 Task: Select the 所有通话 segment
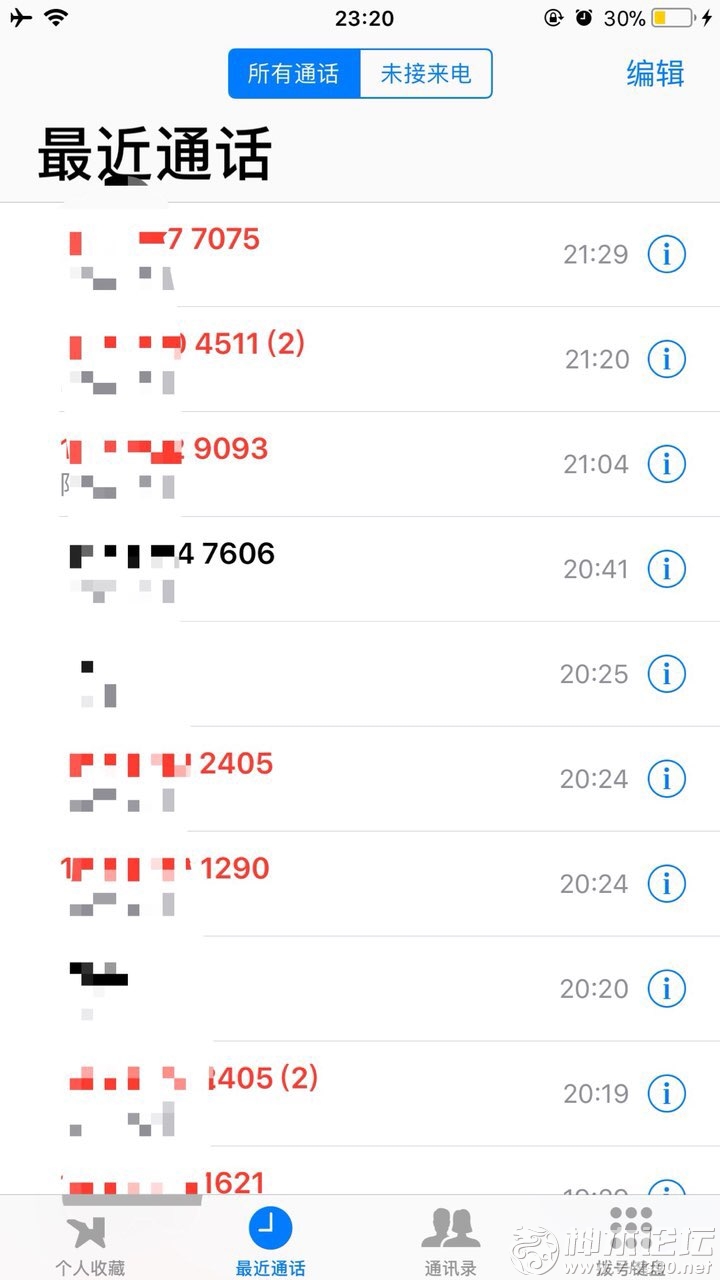(294, 74)
